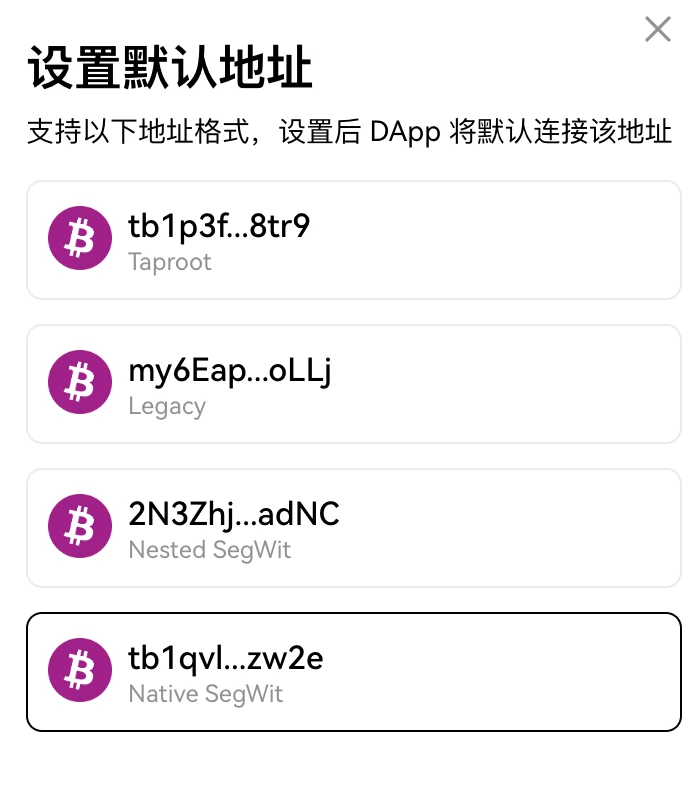Pick the Nested SegWit address 2N3Zhj...adNC
This screenshot has height=794, width=700.
pyautogui.click(x=353, y=528)
